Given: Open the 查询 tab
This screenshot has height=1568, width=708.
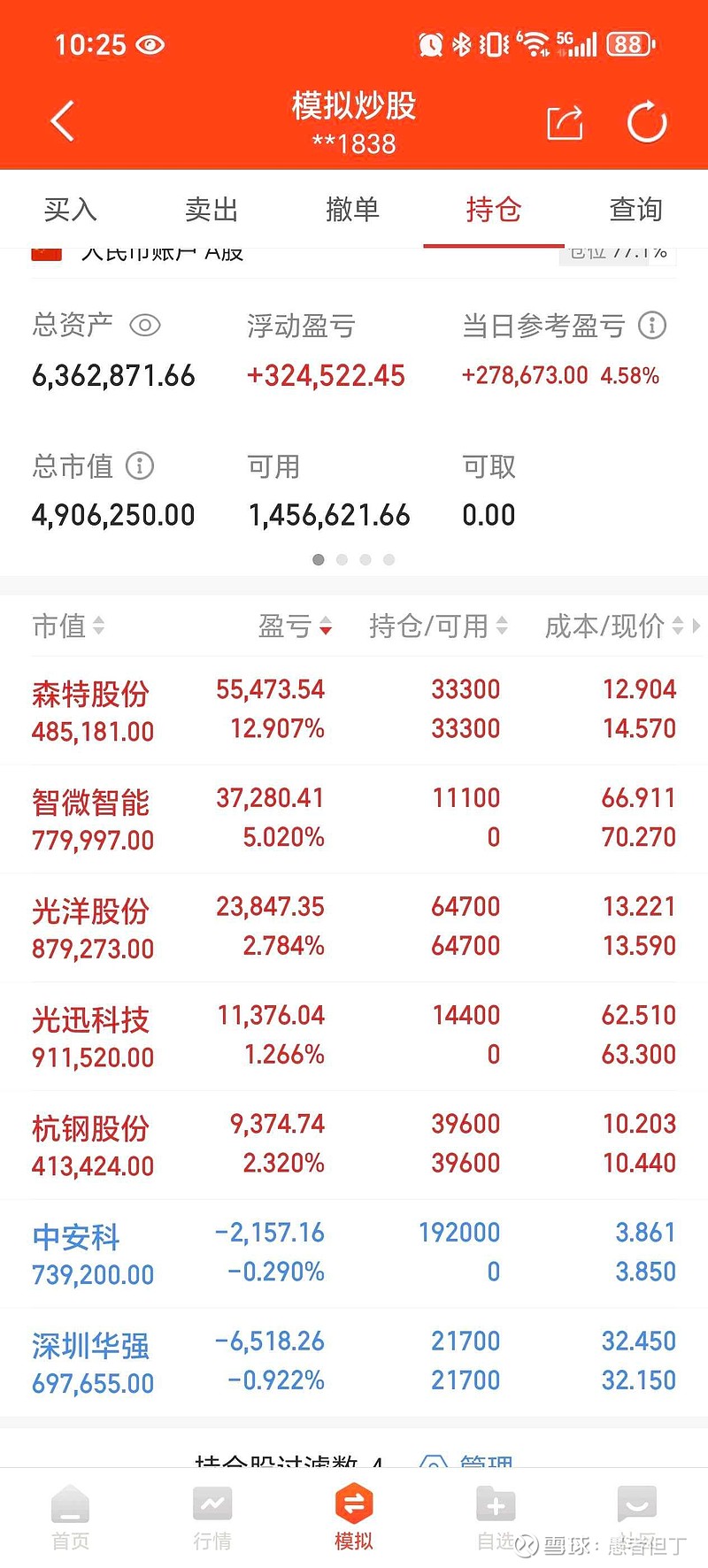Looking at the screenshot, I should click(x=636, y=210).
